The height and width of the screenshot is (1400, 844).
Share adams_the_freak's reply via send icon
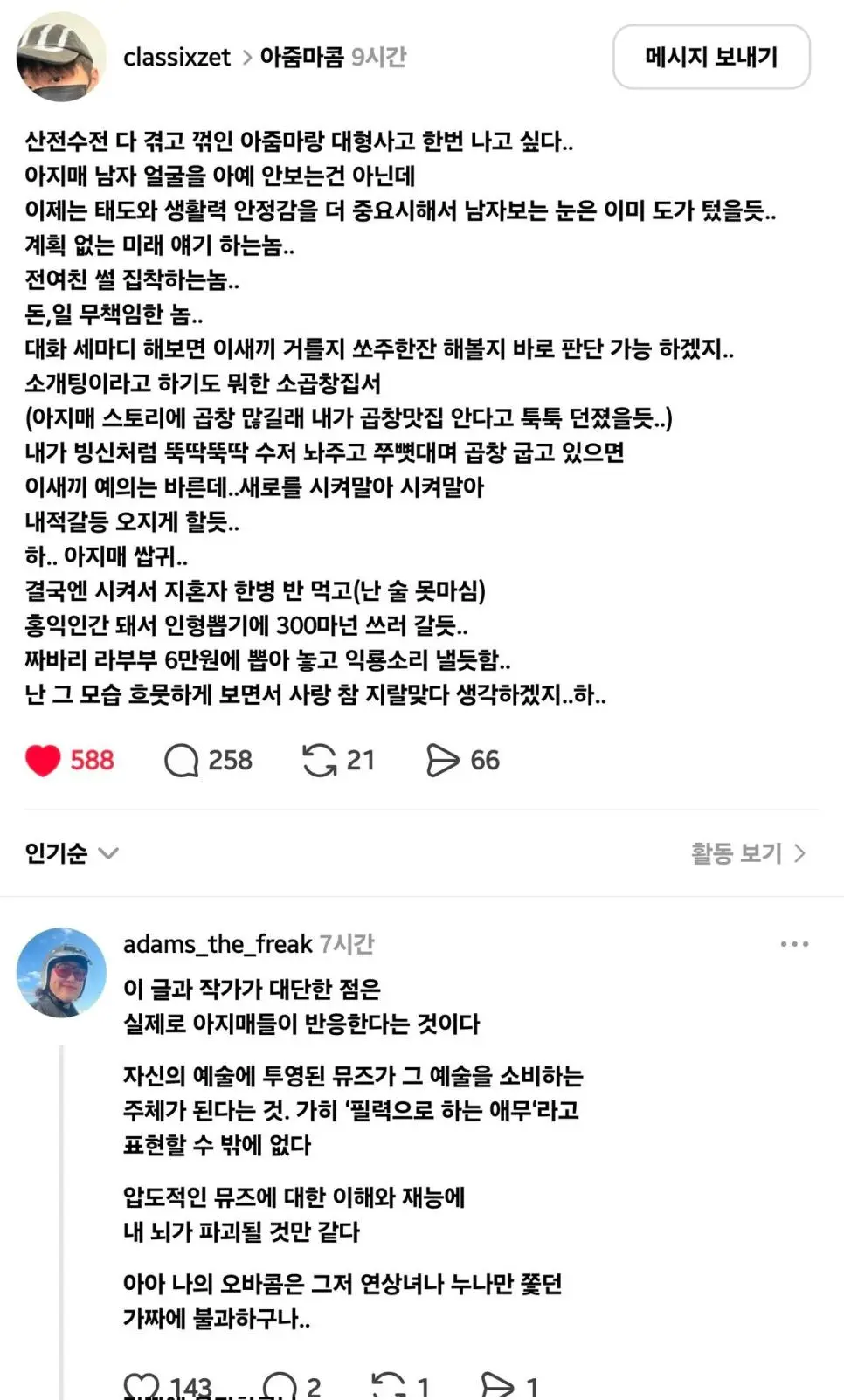[x=497, y=1386]
